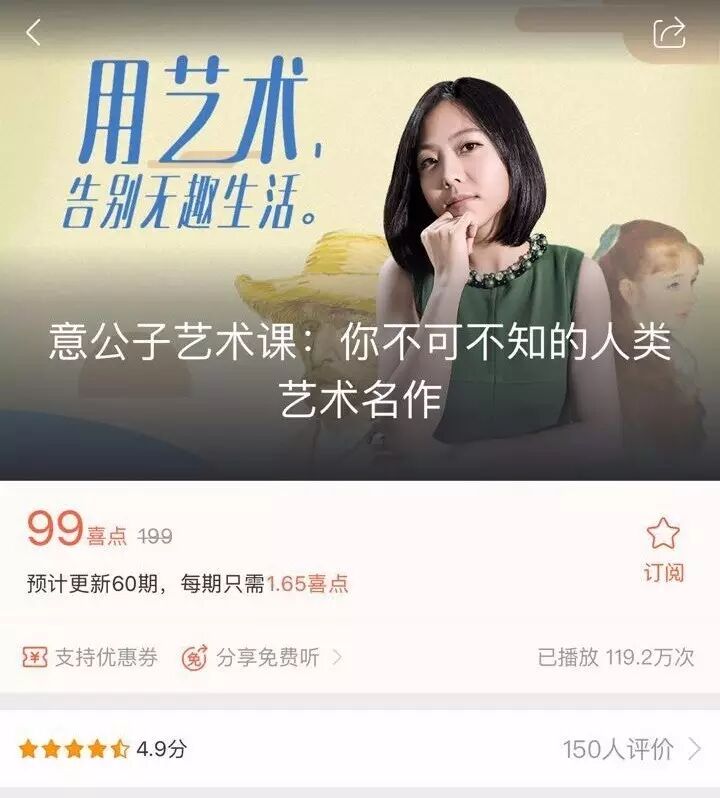View the 150人评价 reviews

[x=631, y=748]
